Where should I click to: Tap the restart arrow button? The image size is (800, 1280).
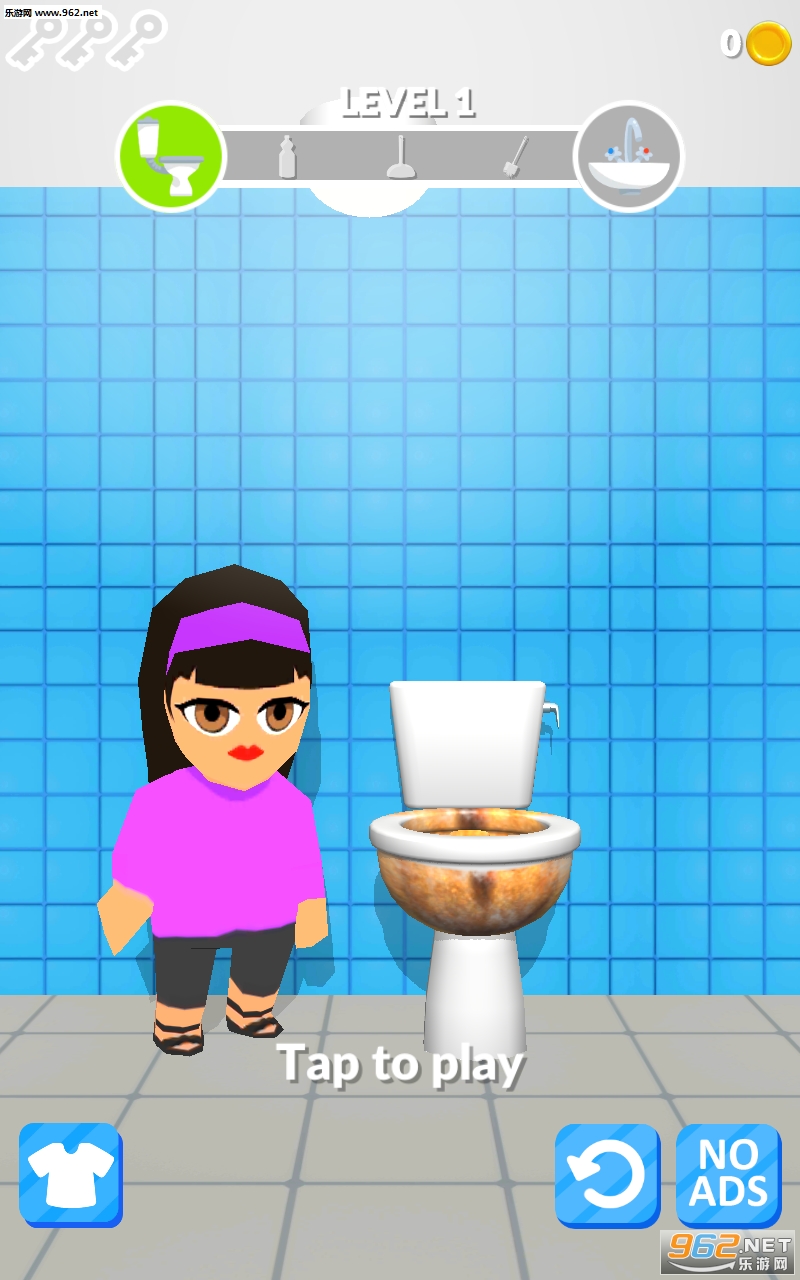coord(607,1175)
